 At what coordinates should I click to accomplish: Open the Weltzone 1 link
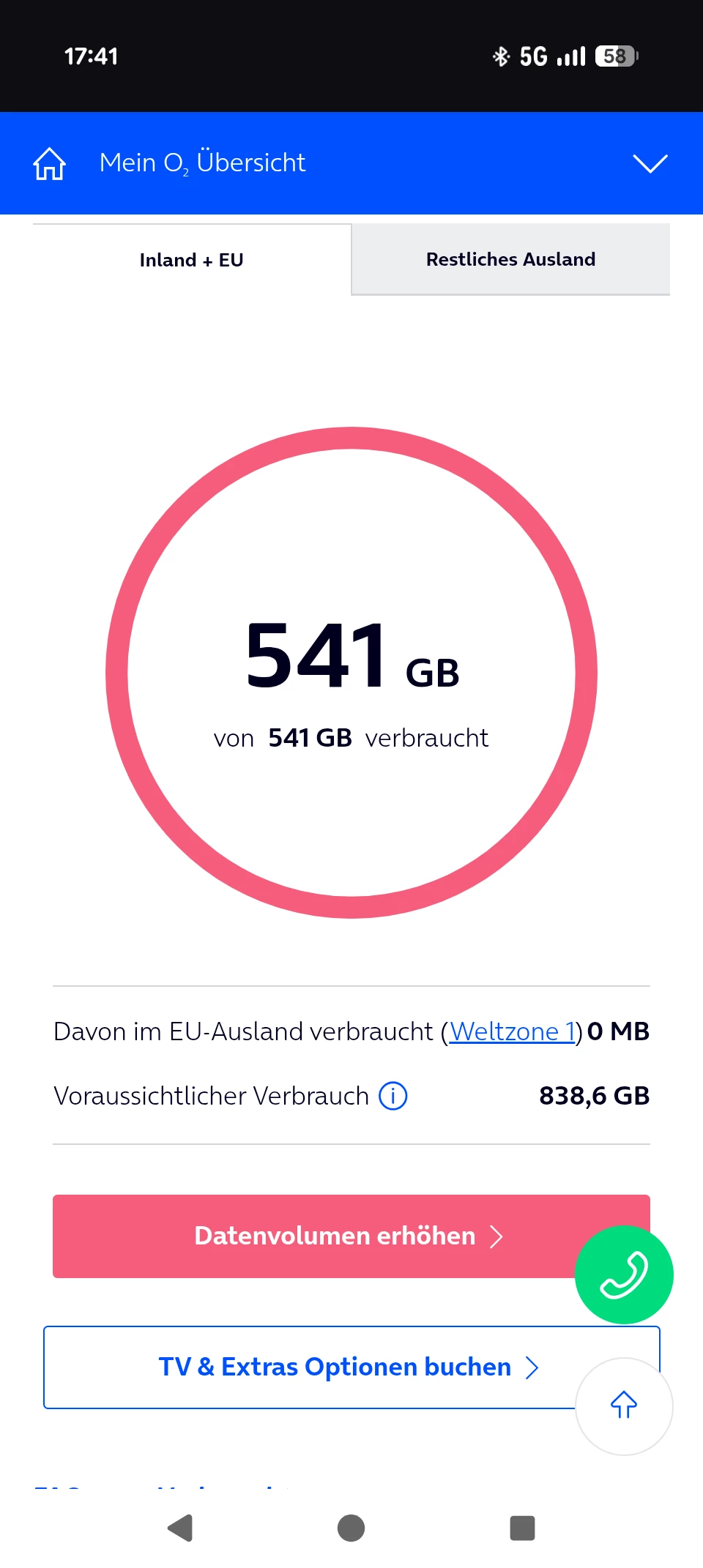coord(511,1031)
